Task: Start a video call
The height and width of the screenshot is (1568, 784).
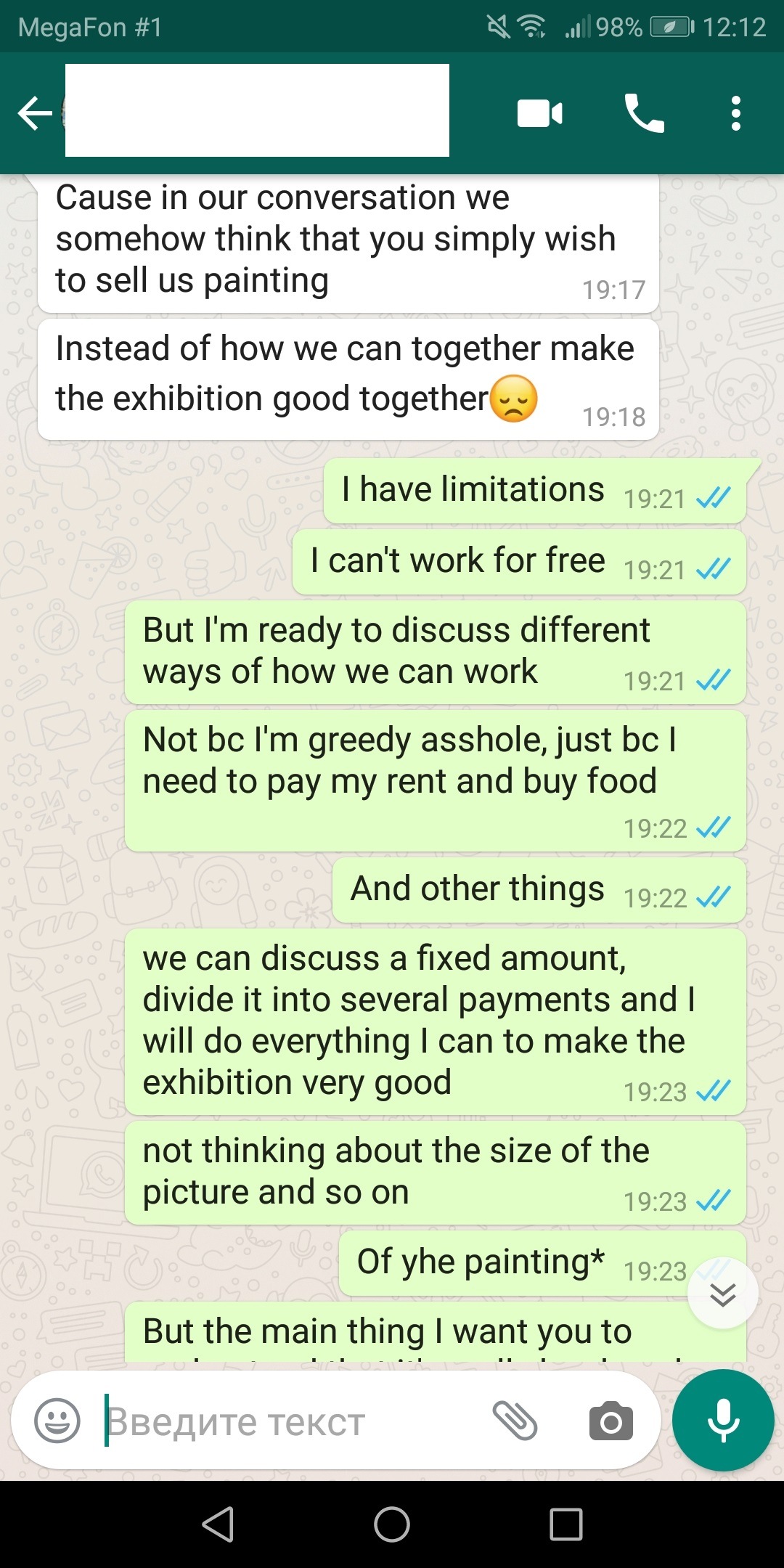Action: [539, 114]
